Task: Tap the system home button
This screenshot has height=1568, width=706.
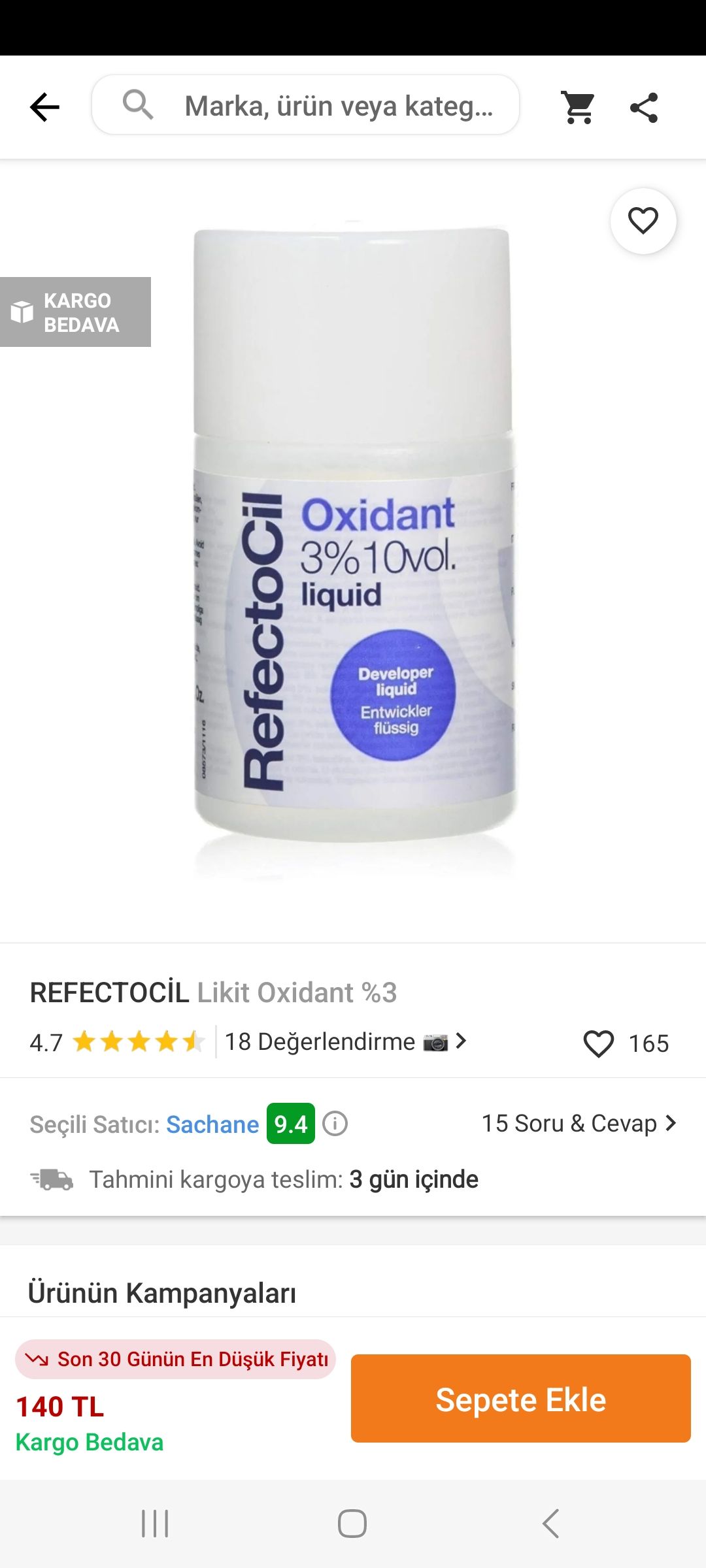Action: click(352, 1524)
